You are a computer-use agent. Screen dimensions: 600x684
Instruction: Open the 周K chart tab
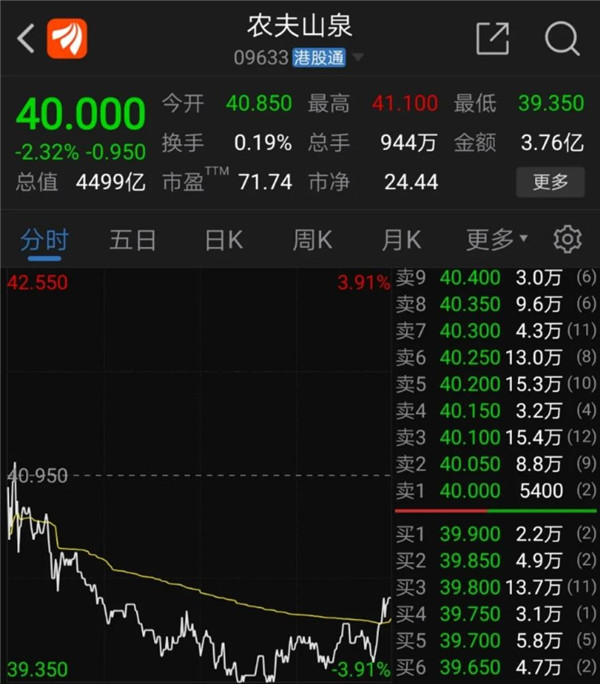312,240
